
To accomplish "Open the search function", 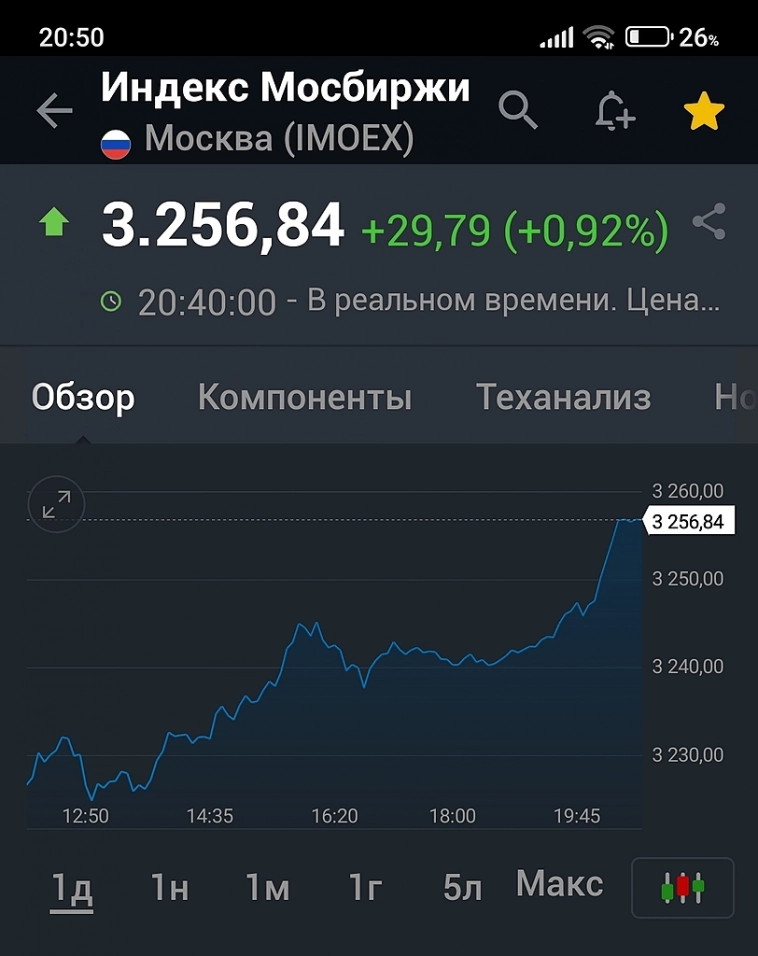I will pyautogui.click(x=519, y=110).
